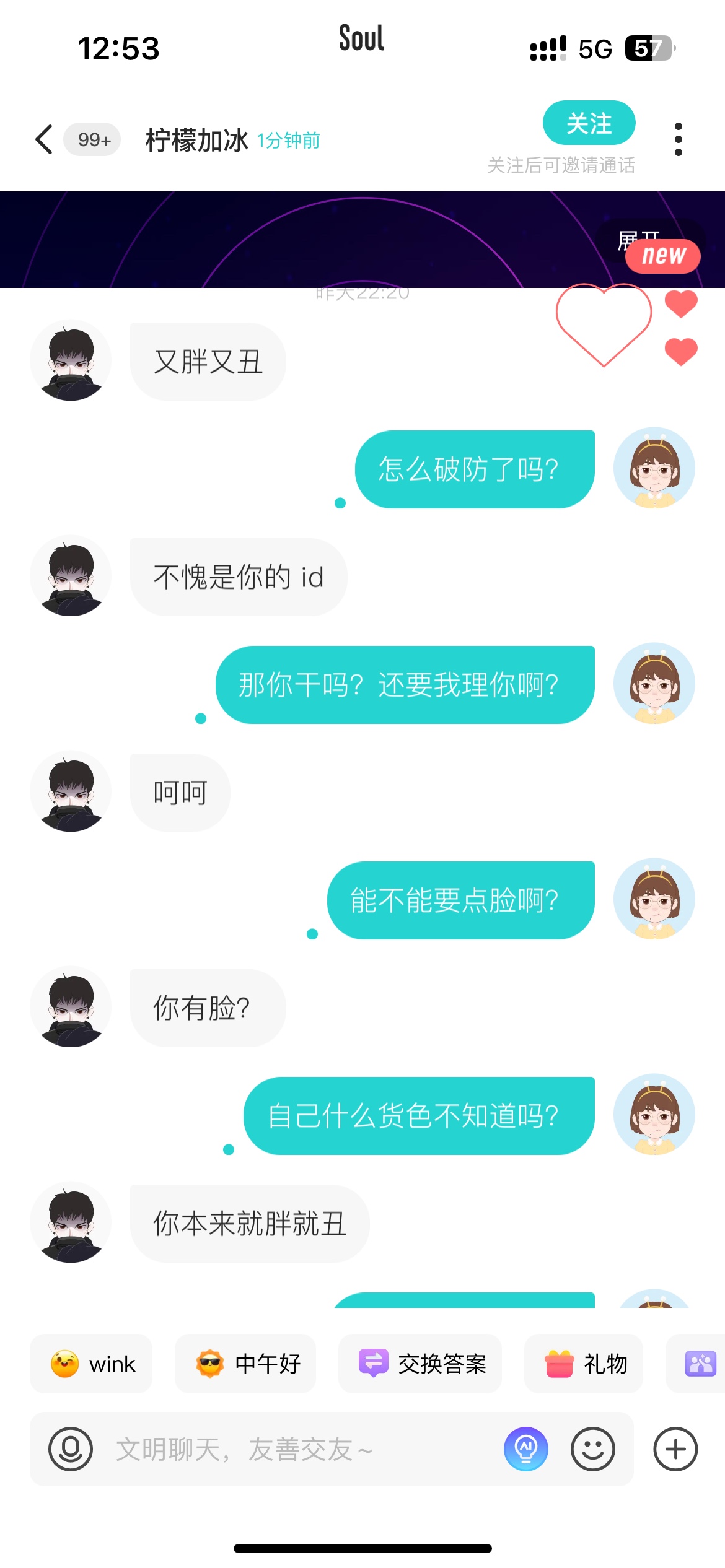Open the partially visible purple chip
Screen dimensions: 725x1568
click(x=700, y=1364)
